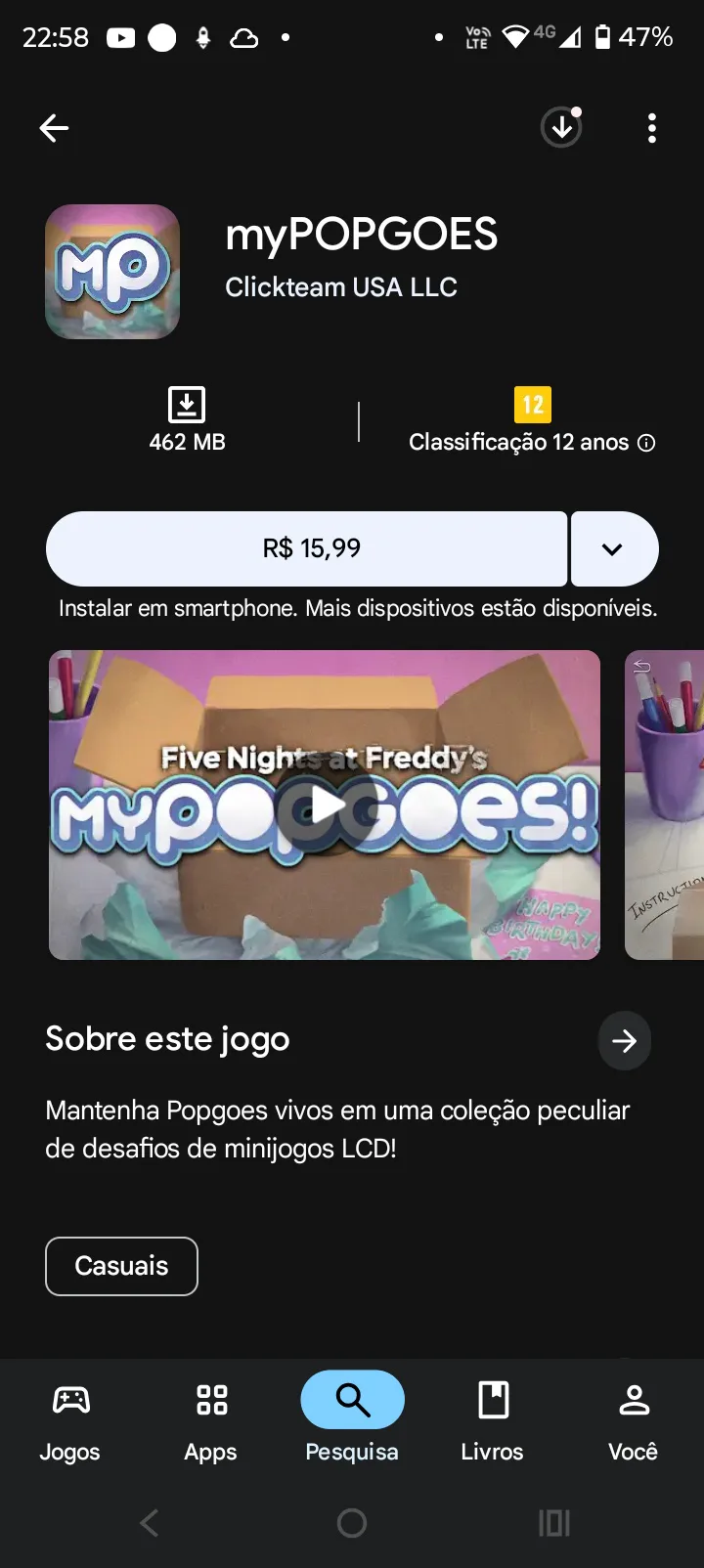Expand the device install dropdown arrow
The height and width of the screenshot is (1568, 704).
tap(613, 548)
